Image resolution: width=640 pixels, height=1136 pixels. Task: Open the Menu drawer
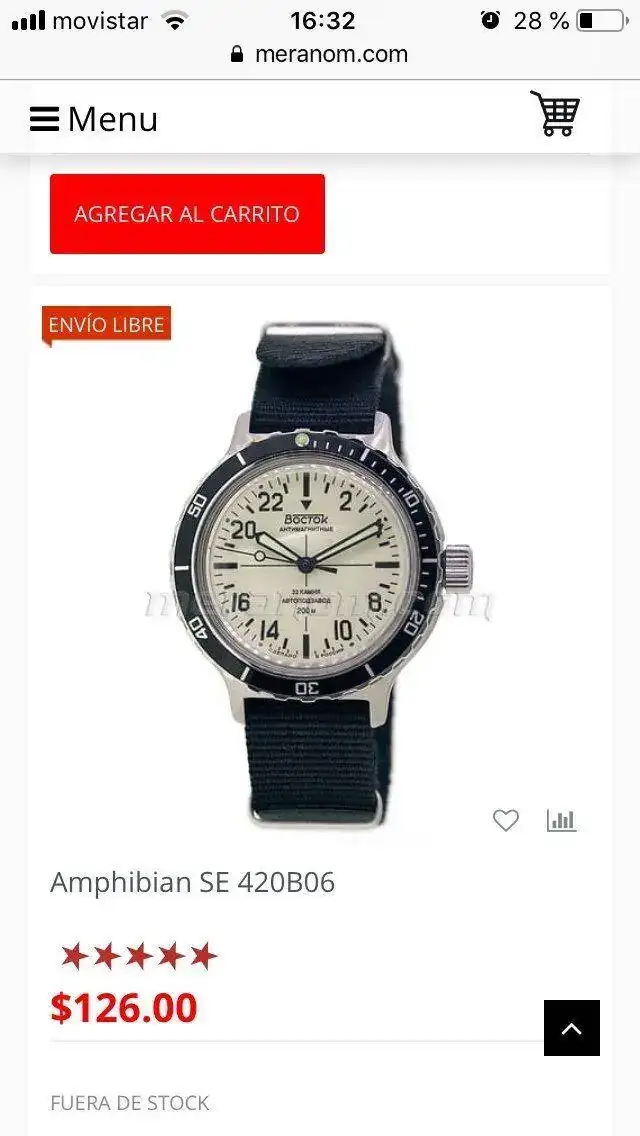pyautogui.click(x=93, y=119)
